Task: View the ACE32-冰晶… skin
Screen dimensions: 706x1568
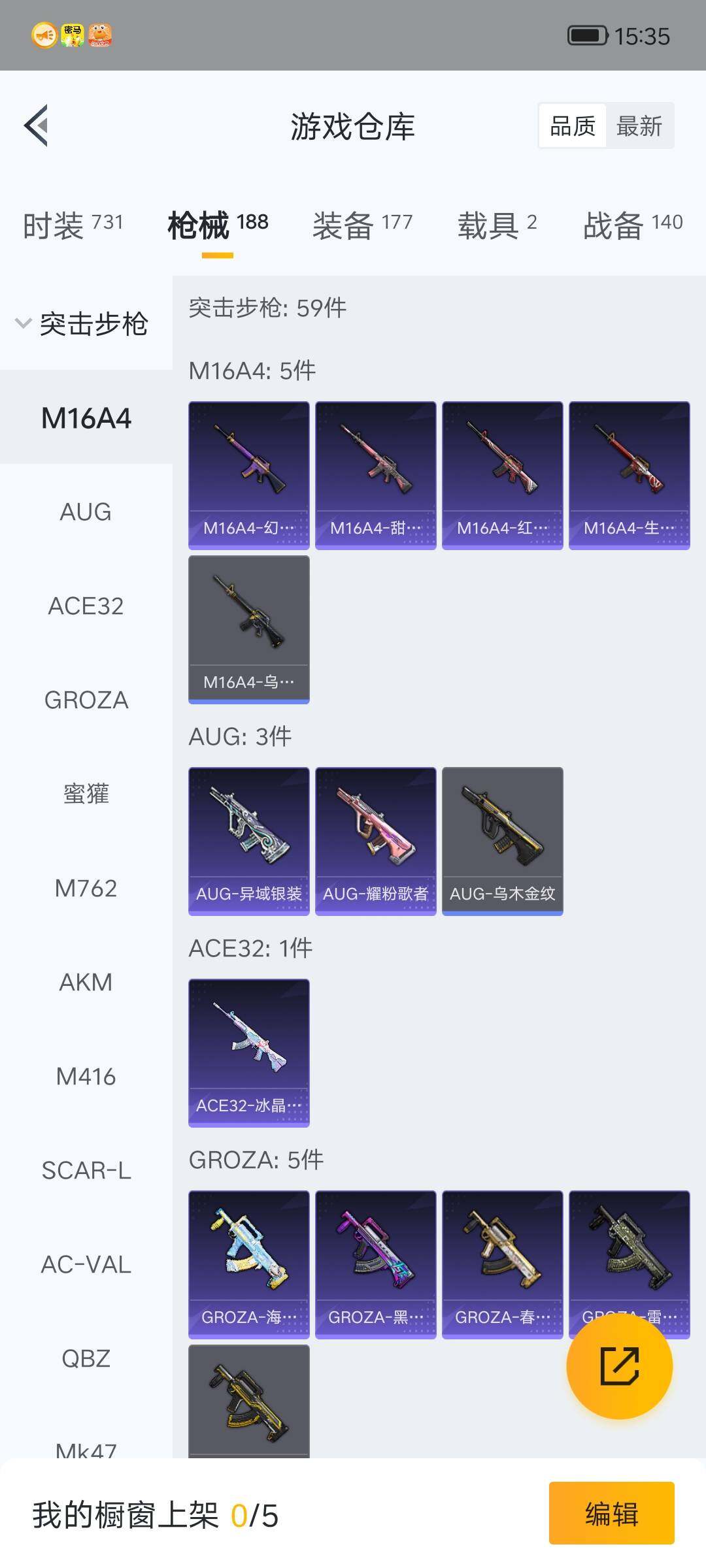Action: tap(249, 1053)
